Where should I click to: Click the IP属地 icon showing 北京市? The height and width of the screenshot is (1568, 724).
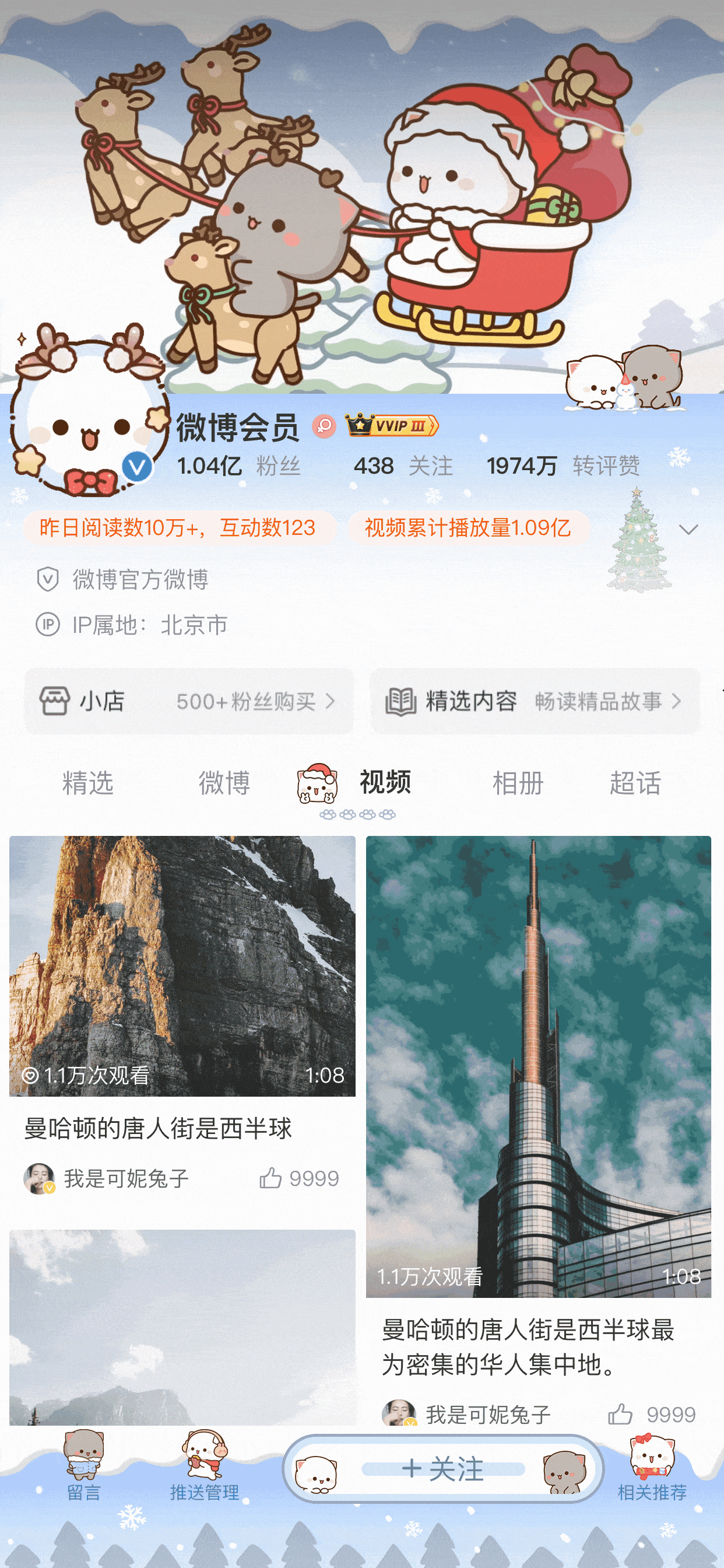(x=47, y=625)
